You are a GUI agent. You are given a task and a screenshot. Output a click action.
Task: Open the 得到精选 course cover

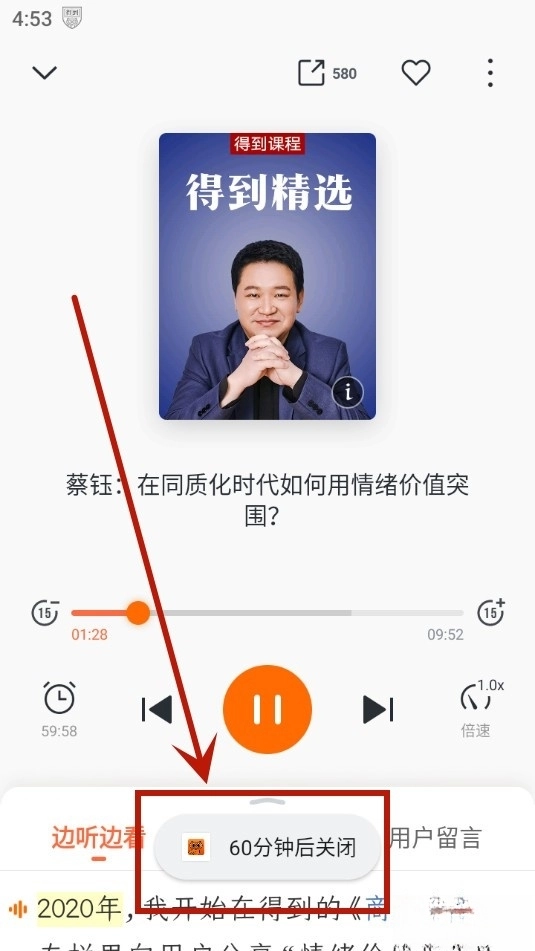click(268, 276)
